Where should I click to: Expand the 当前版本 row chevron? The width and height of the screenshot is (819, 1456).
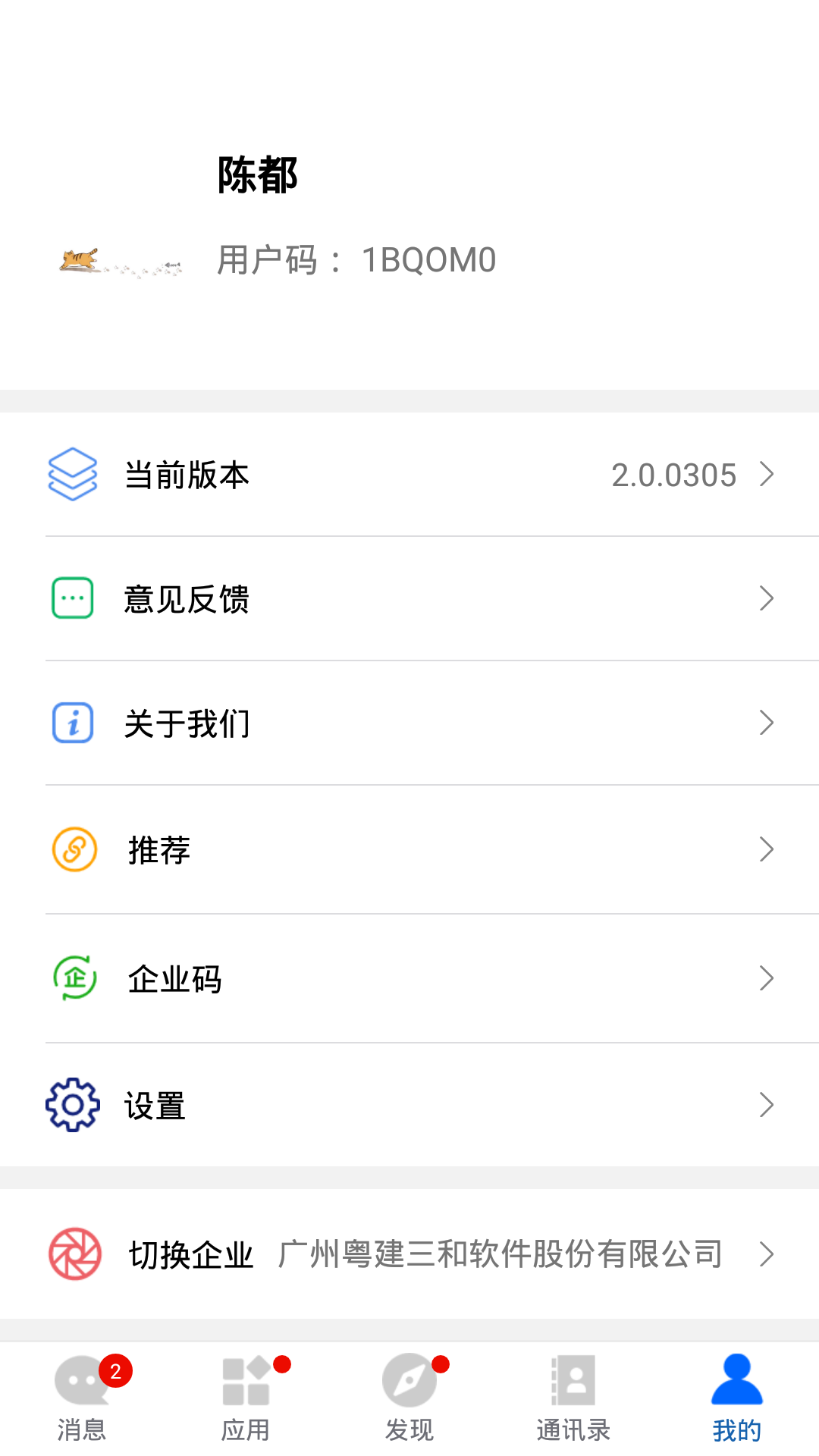tap(769, 475)
